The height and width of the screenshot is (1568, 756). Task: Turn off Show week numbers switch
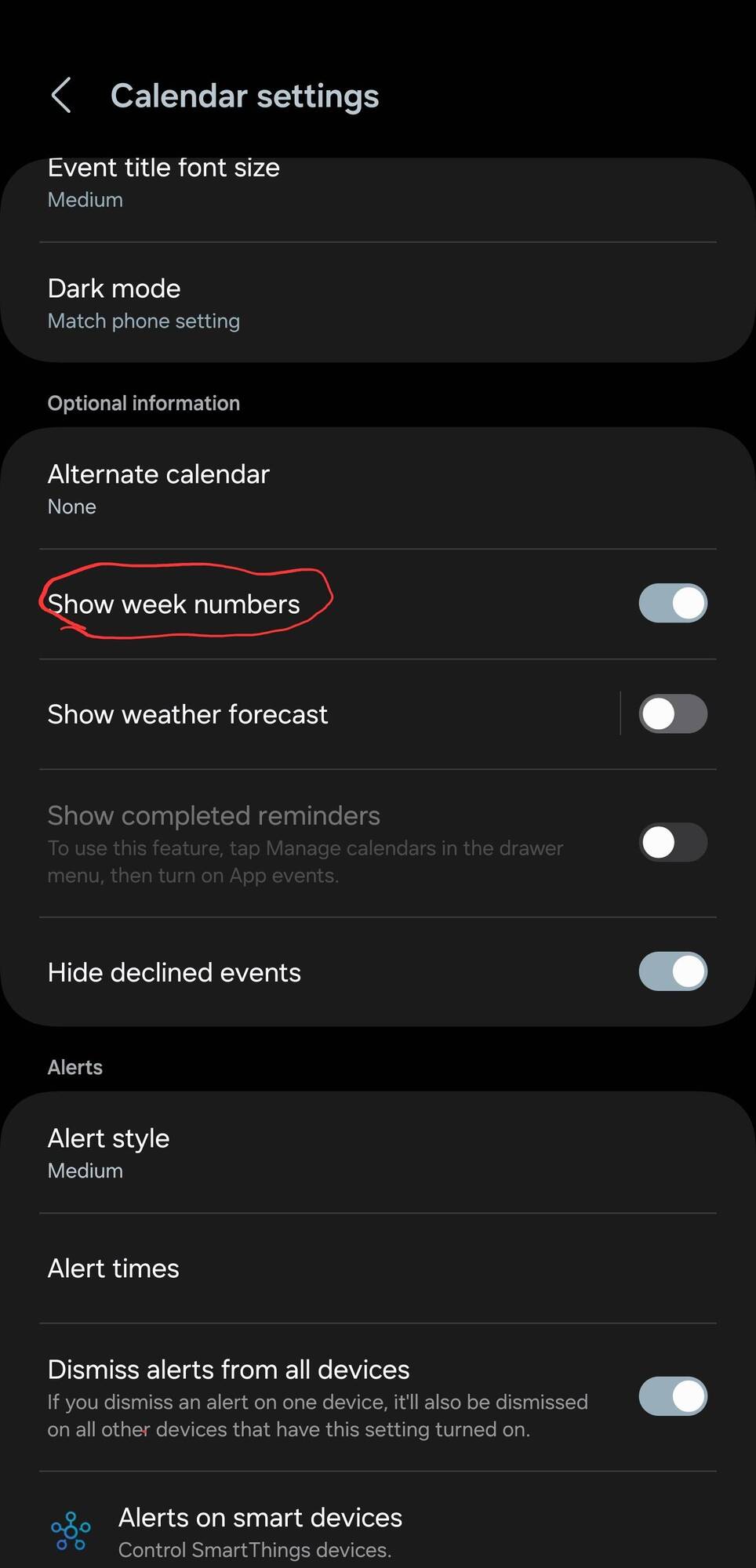672,604
